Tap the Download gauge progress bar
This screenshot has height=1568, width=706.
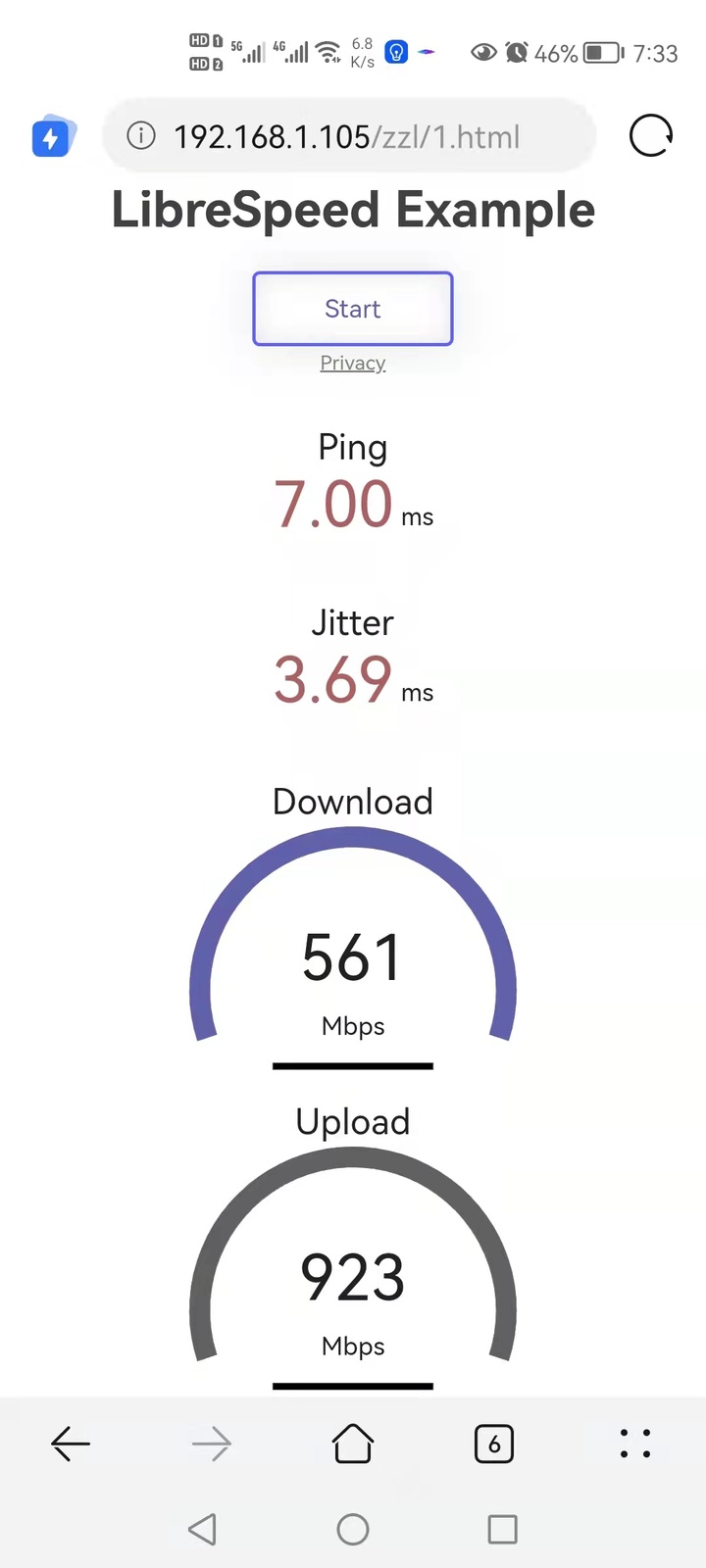pos(352,1065)
